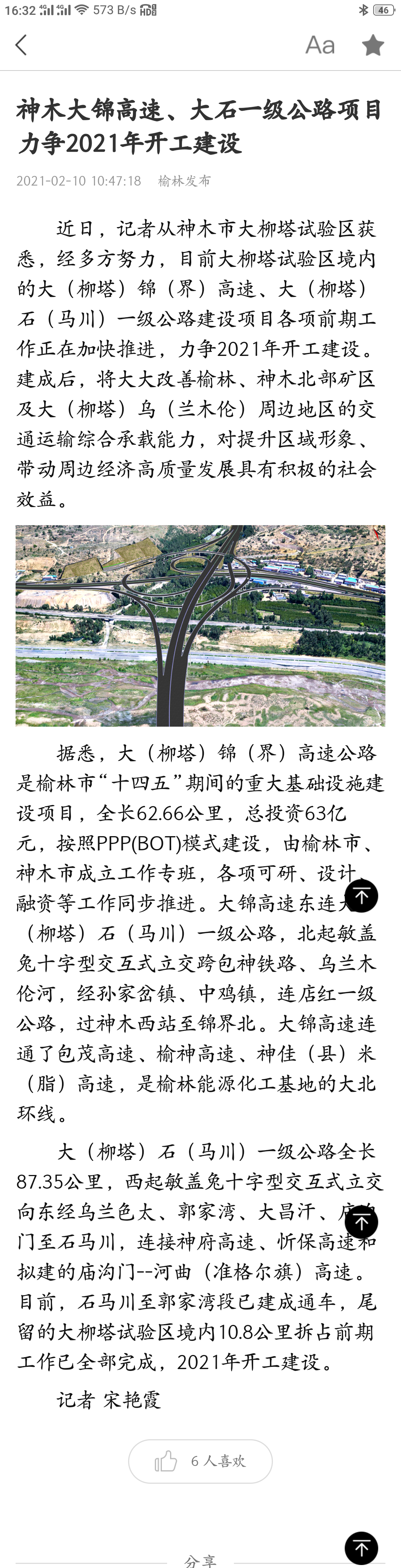Open the Aa font size settings
401x1568 pixels.
[319, 45]
